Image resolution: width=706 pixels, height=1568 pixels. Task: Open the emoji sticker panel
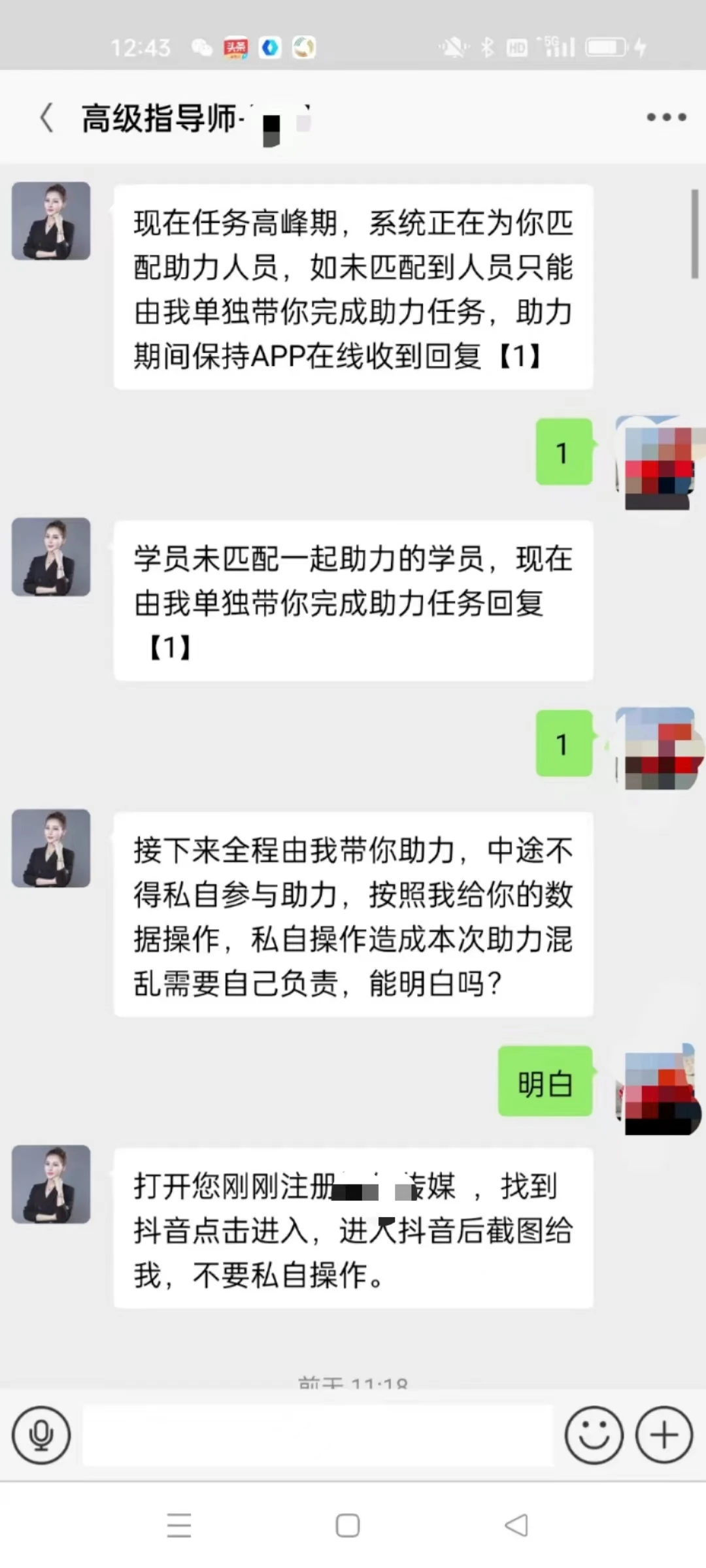(594, 1435)
